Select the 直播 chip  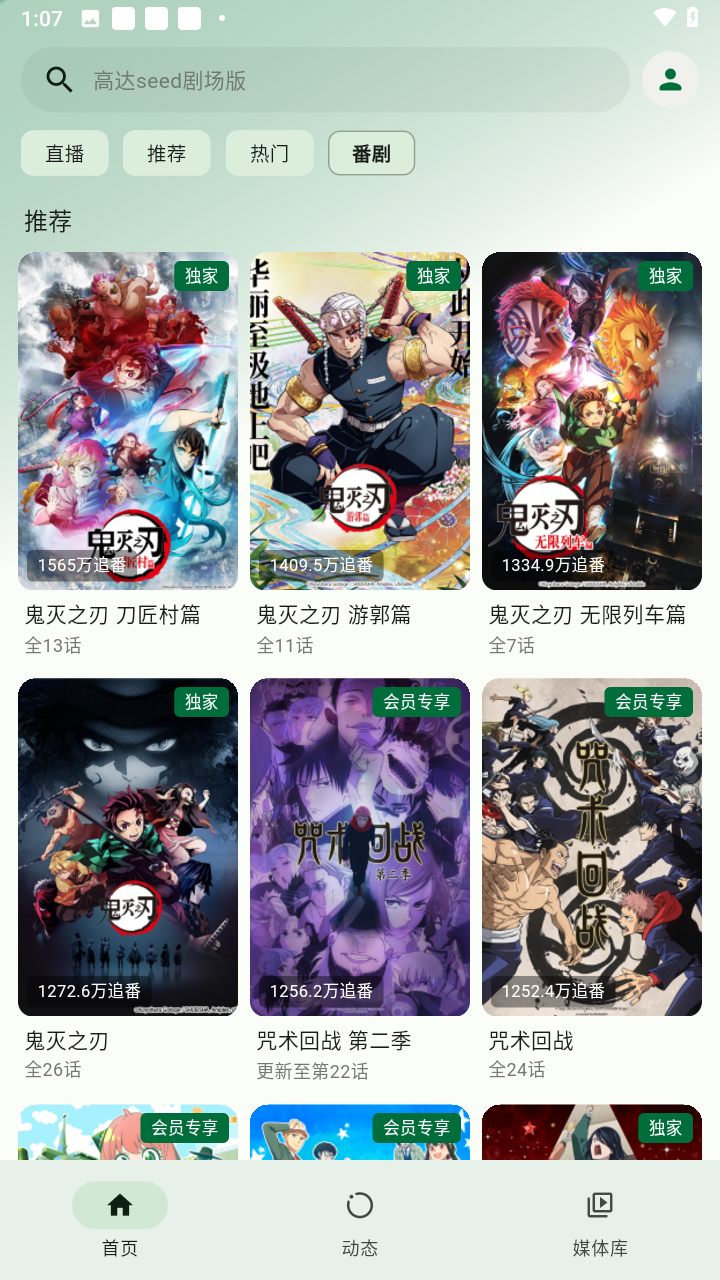click(x=65, y=153)
